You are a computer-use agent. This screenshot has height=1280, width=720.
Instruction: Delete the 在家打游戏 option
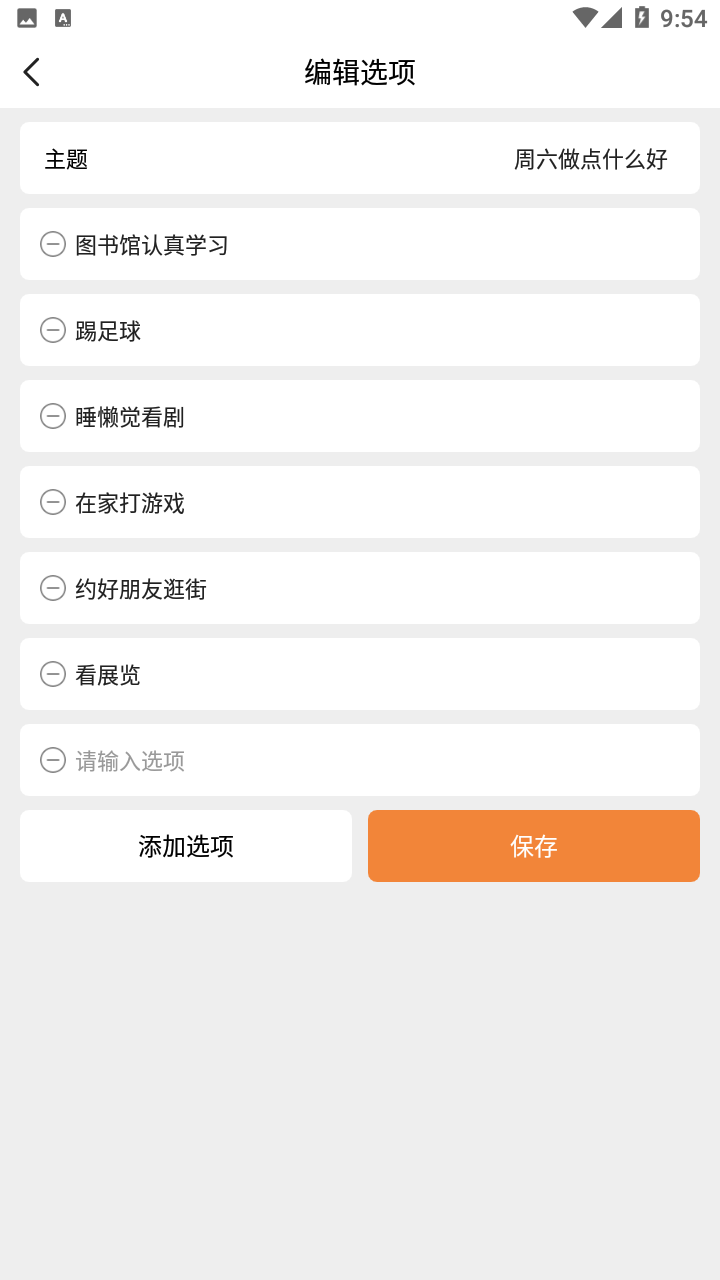click(x=53, y=502)
